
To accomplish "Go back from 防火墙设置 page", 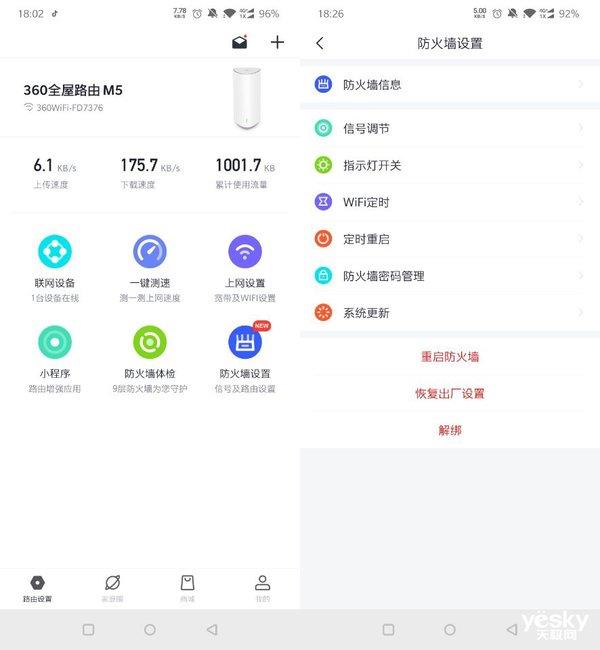I will coord(320,43).
